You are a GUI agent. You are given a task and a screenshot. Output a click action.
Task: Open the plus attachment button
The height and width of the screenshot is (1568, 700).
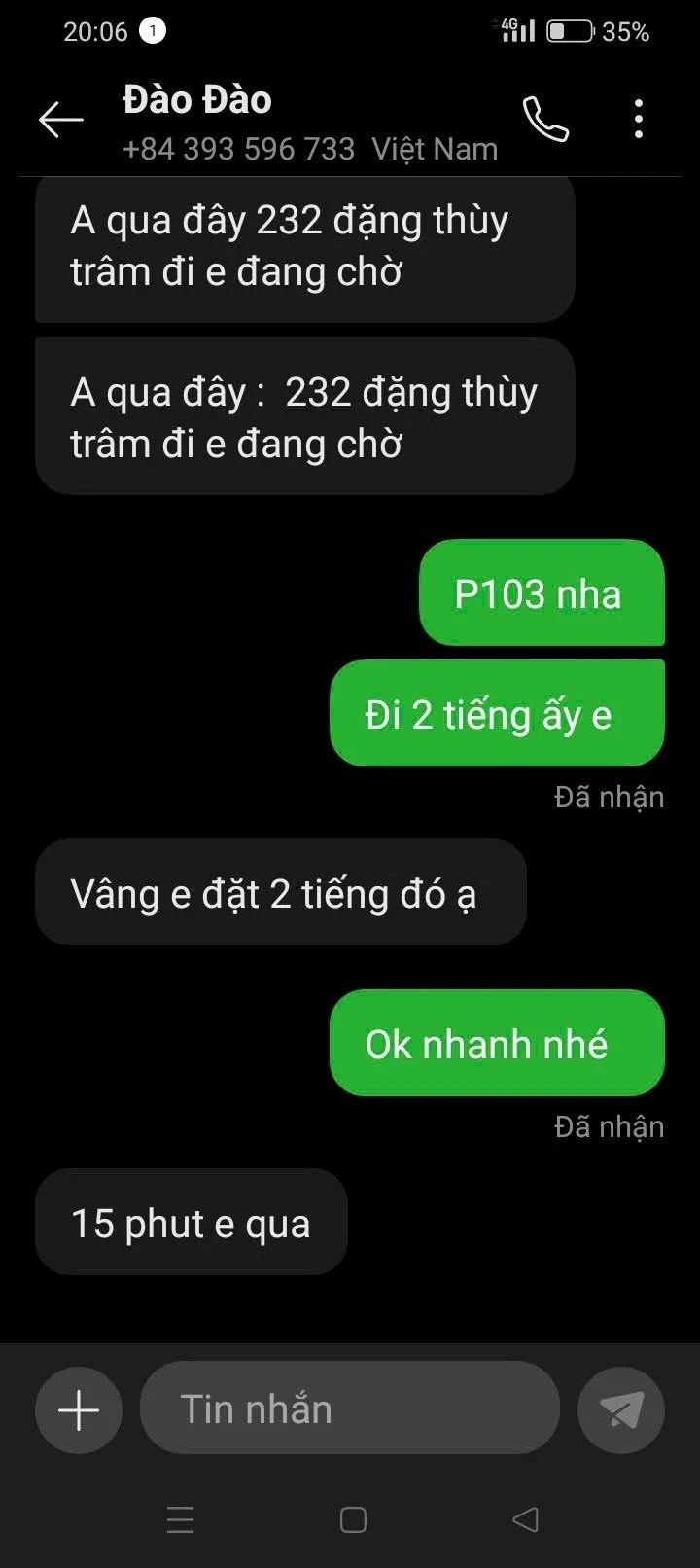(x=79, y=1409)
